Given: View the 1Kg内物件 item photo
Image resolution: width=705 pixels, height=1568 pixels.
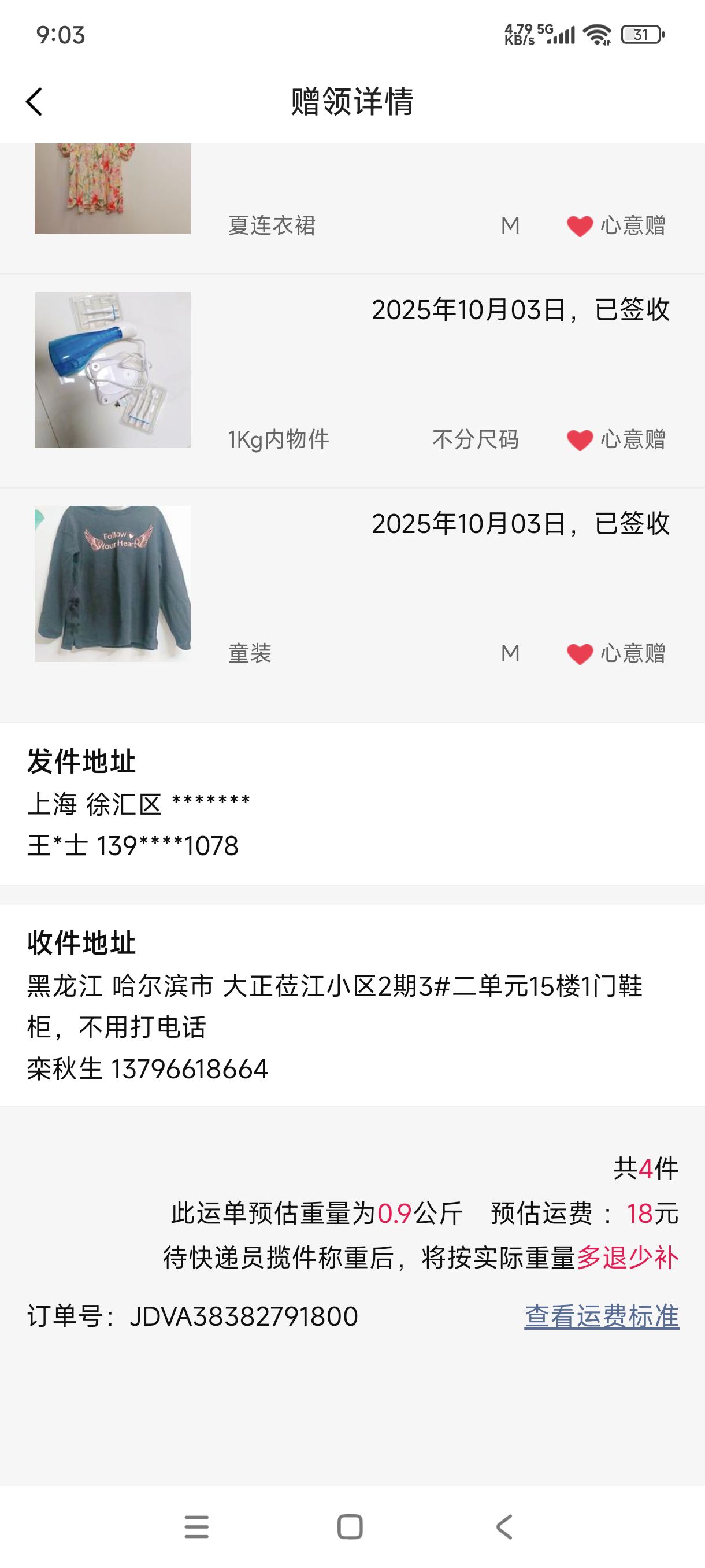Looking at the screenshot, I should pyautogui.click(x=113, y=370).
